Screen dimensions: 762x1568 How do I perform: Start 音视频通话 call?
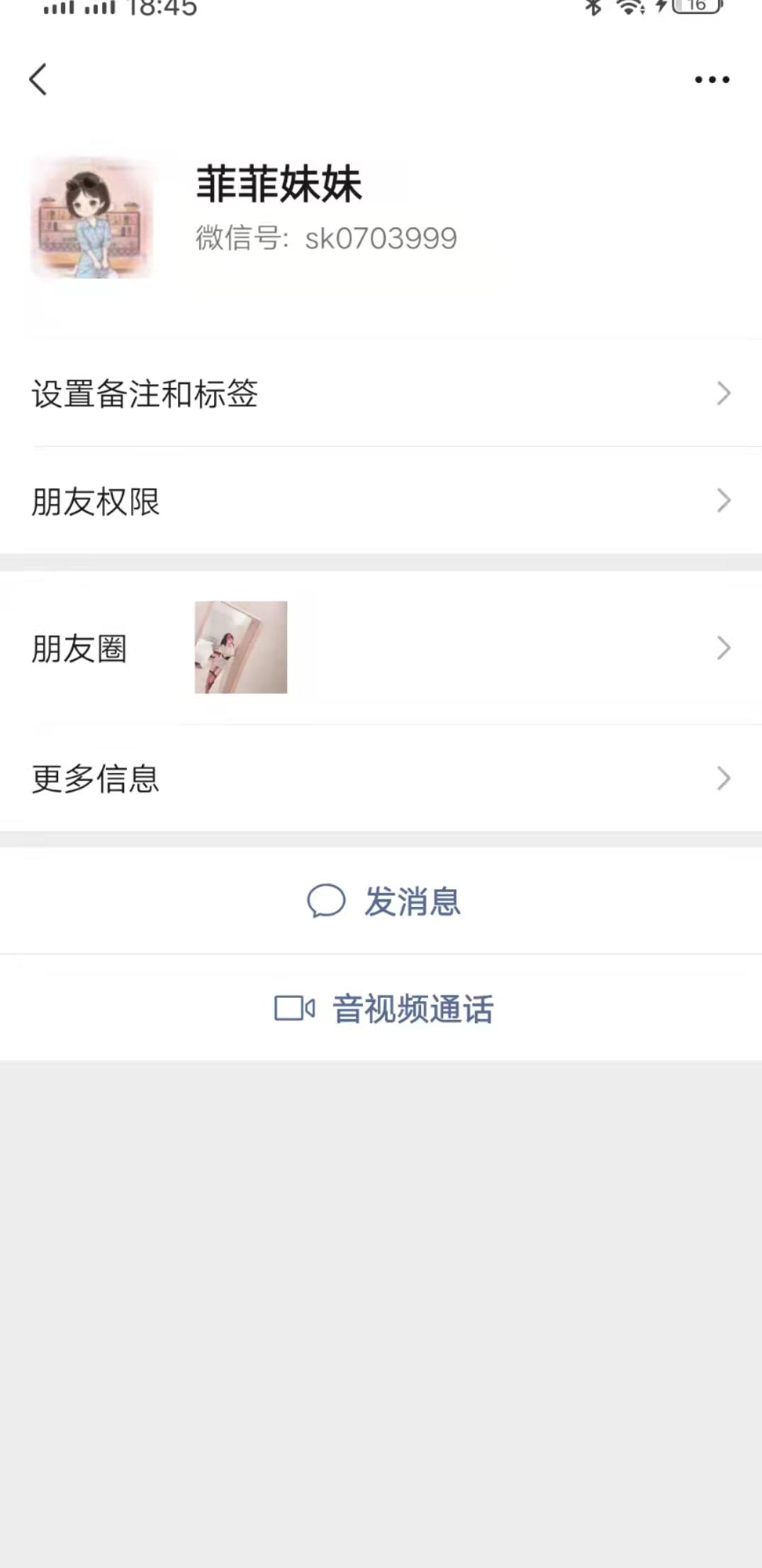383,1008
